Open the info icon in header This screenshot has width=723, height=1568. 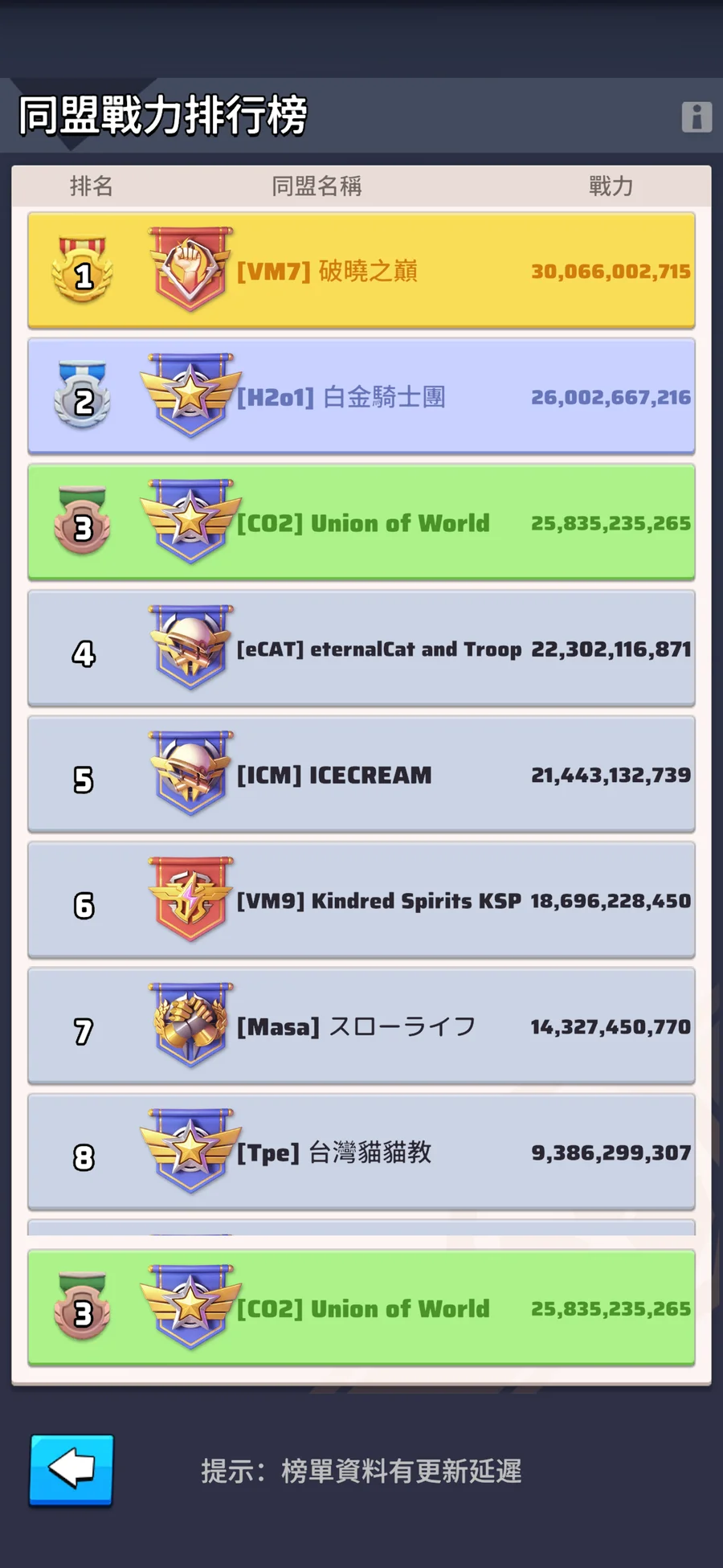[x=696, y=117]
